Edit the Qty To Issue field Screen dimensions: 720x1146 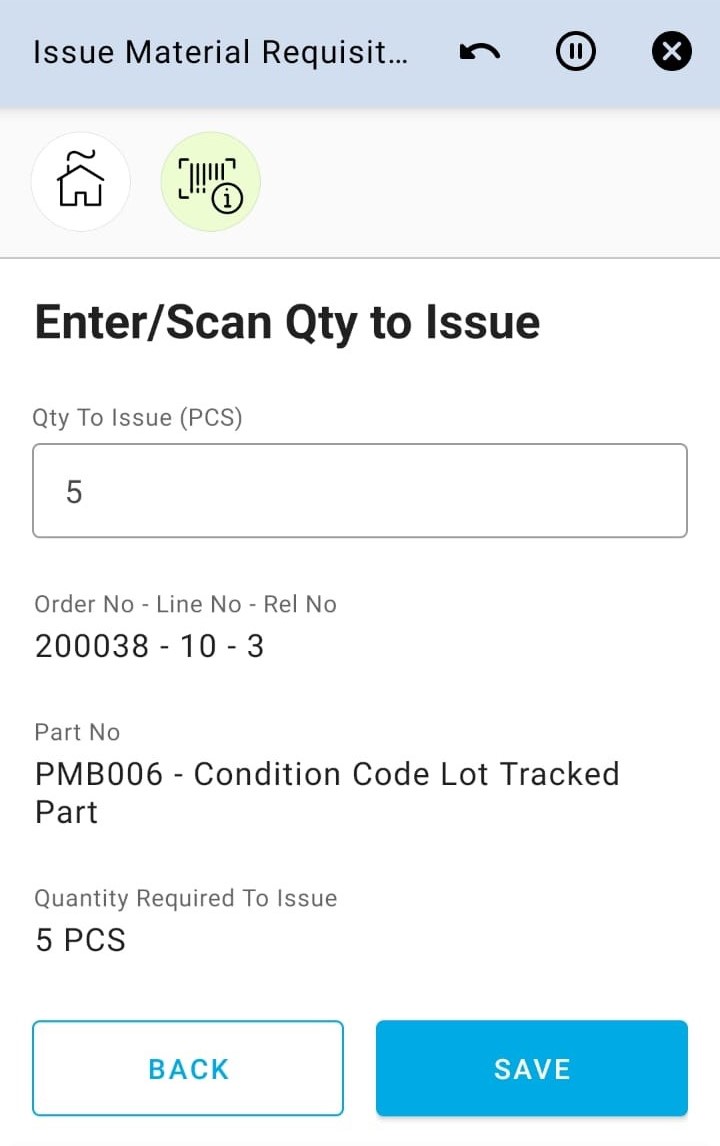(x=360, y=491)
